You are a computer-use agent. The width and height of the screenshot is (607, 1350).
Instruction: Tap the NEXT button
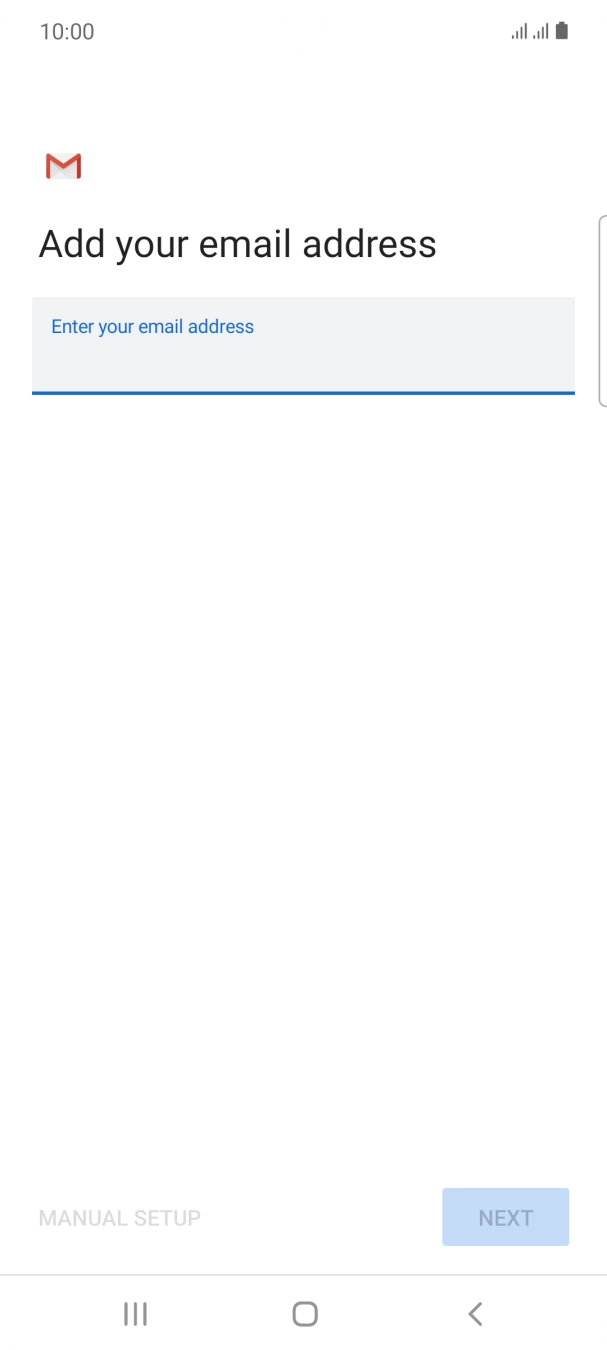pyautogui.click(x=506, y=1217)
